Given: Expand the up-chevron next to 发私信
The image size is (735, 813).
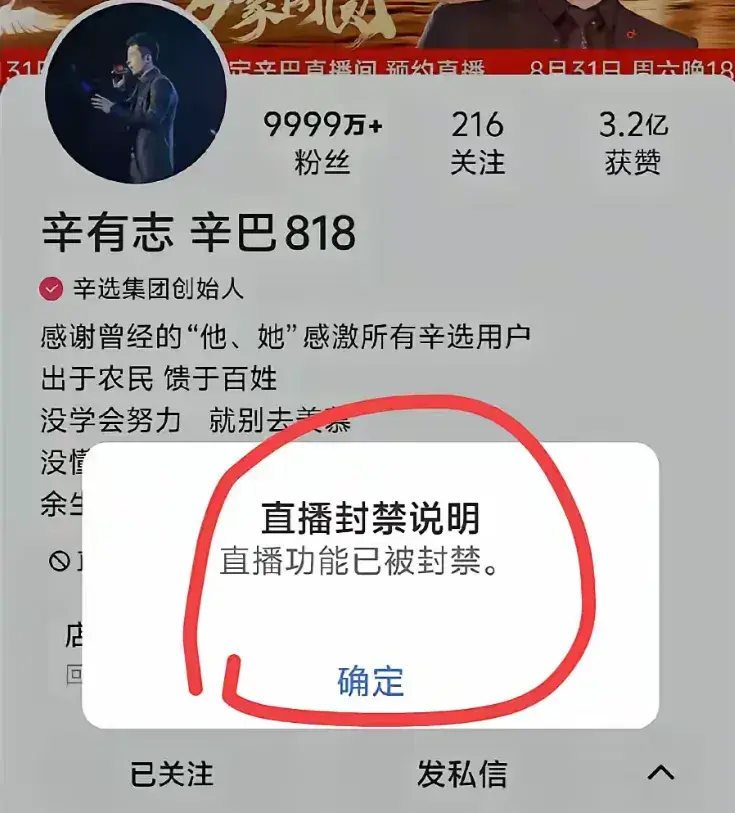Looking at the screenshot, I should click(x=661, y=772).
